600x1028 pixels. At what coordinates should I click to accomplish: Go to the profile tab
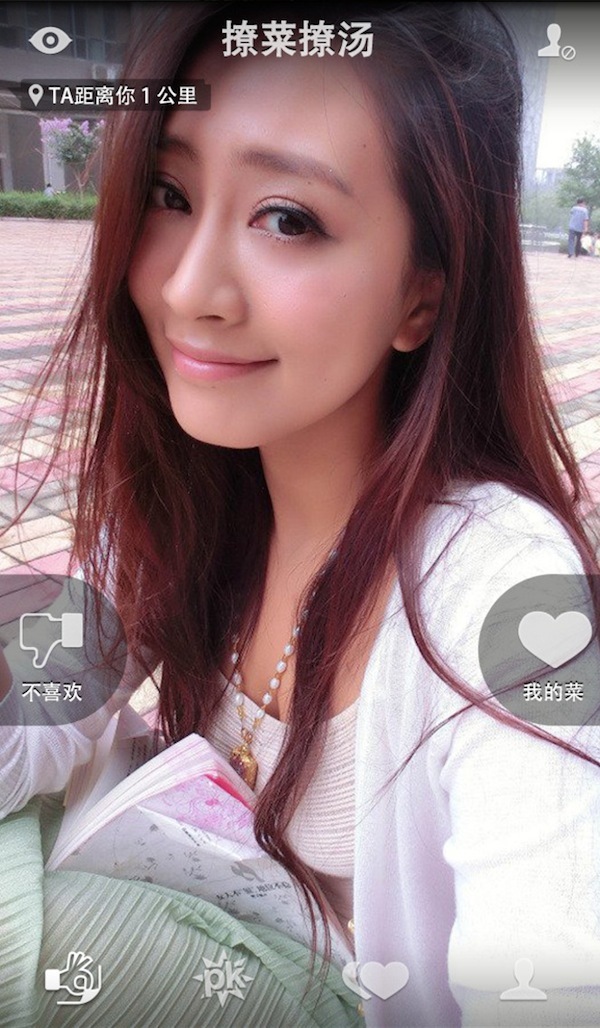tap(523, 978)
